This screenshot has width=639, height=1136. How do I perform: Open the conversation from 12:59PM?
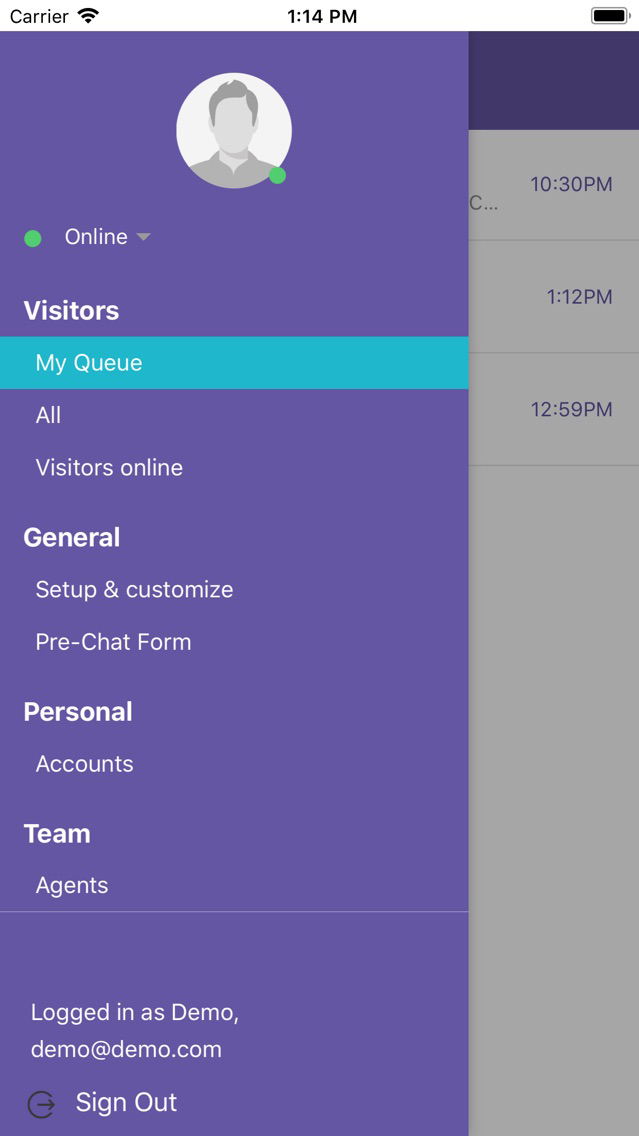pos(554,409)
